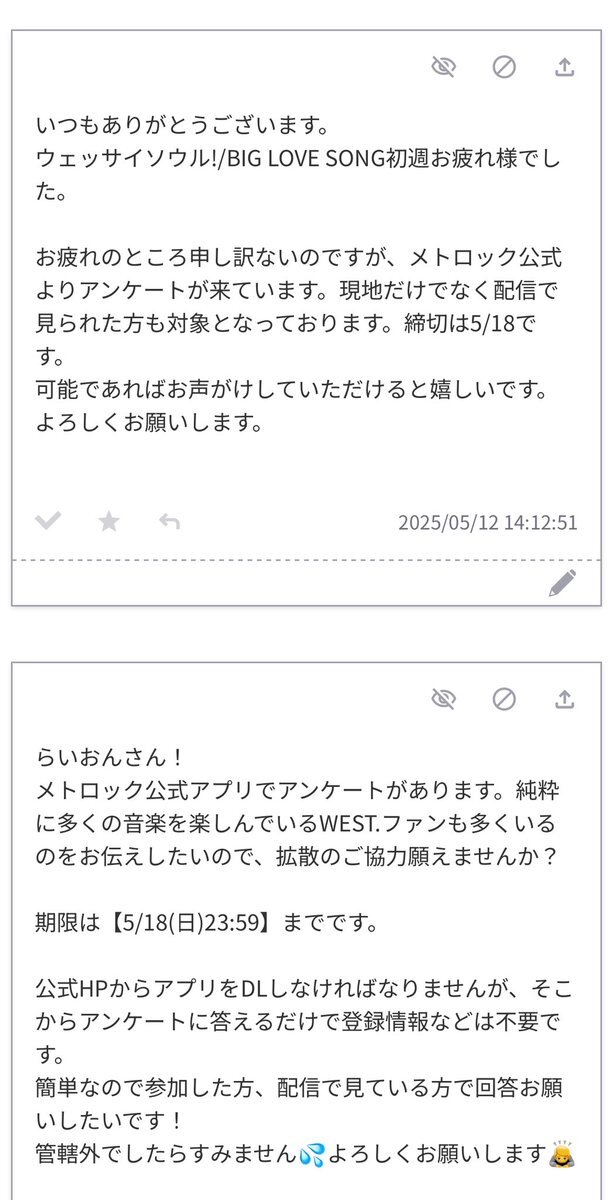This screenshot has height=1200, width=613.
Task: Block sender of the first ウェッサイソウル message
Action: click(504, 67)
